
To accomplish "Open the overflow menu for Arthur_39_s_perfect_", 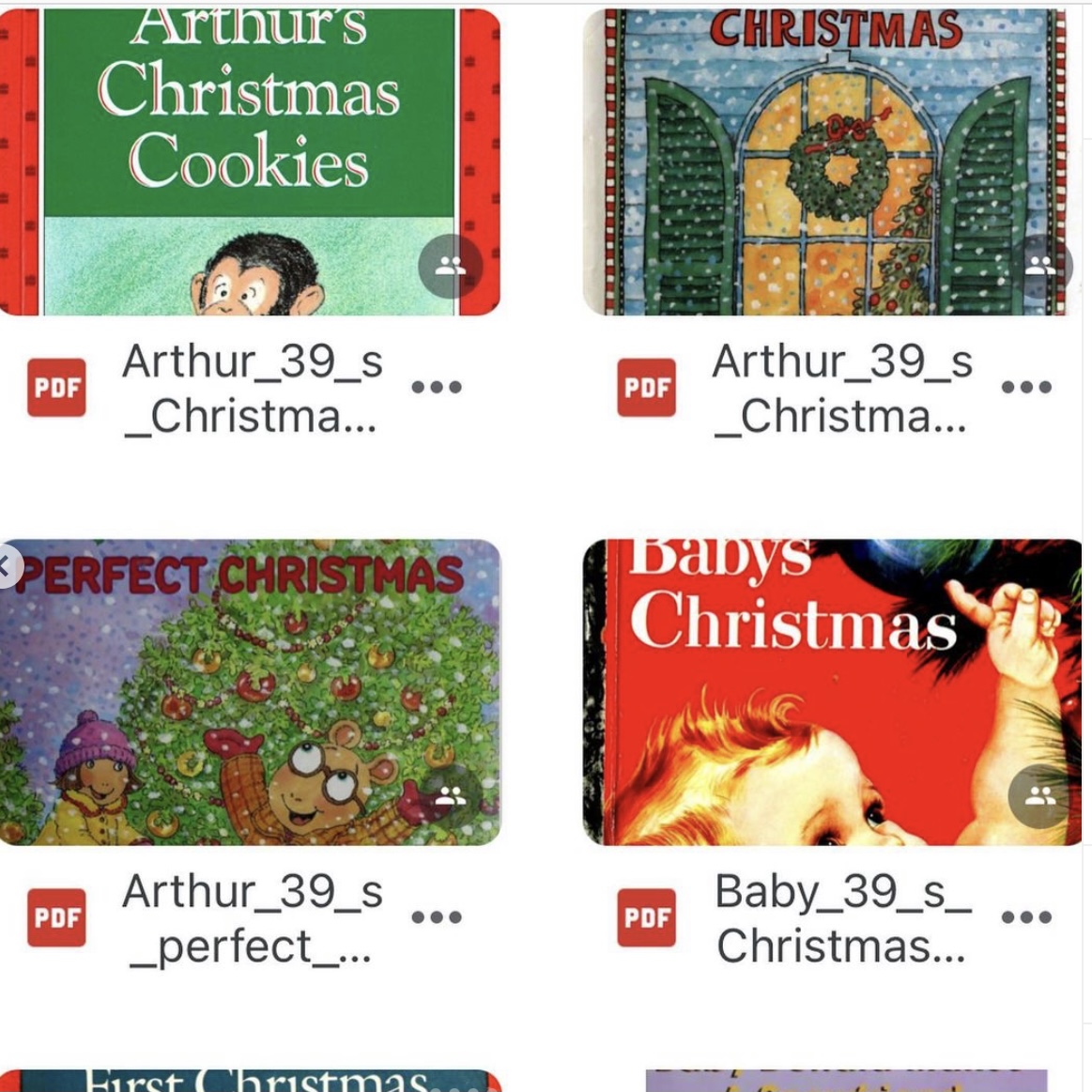I will coord(437,917).
